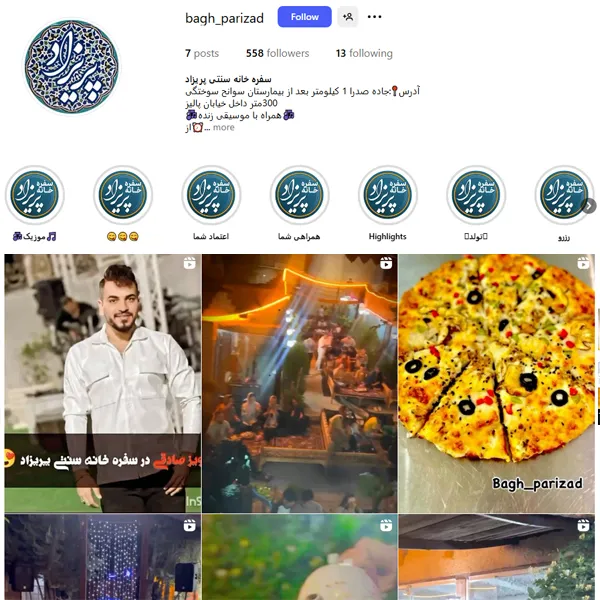Open the تولد story highlight
The width and height of the screenshot is (600, 600).
pyautogui.click(x=475, y=195)
